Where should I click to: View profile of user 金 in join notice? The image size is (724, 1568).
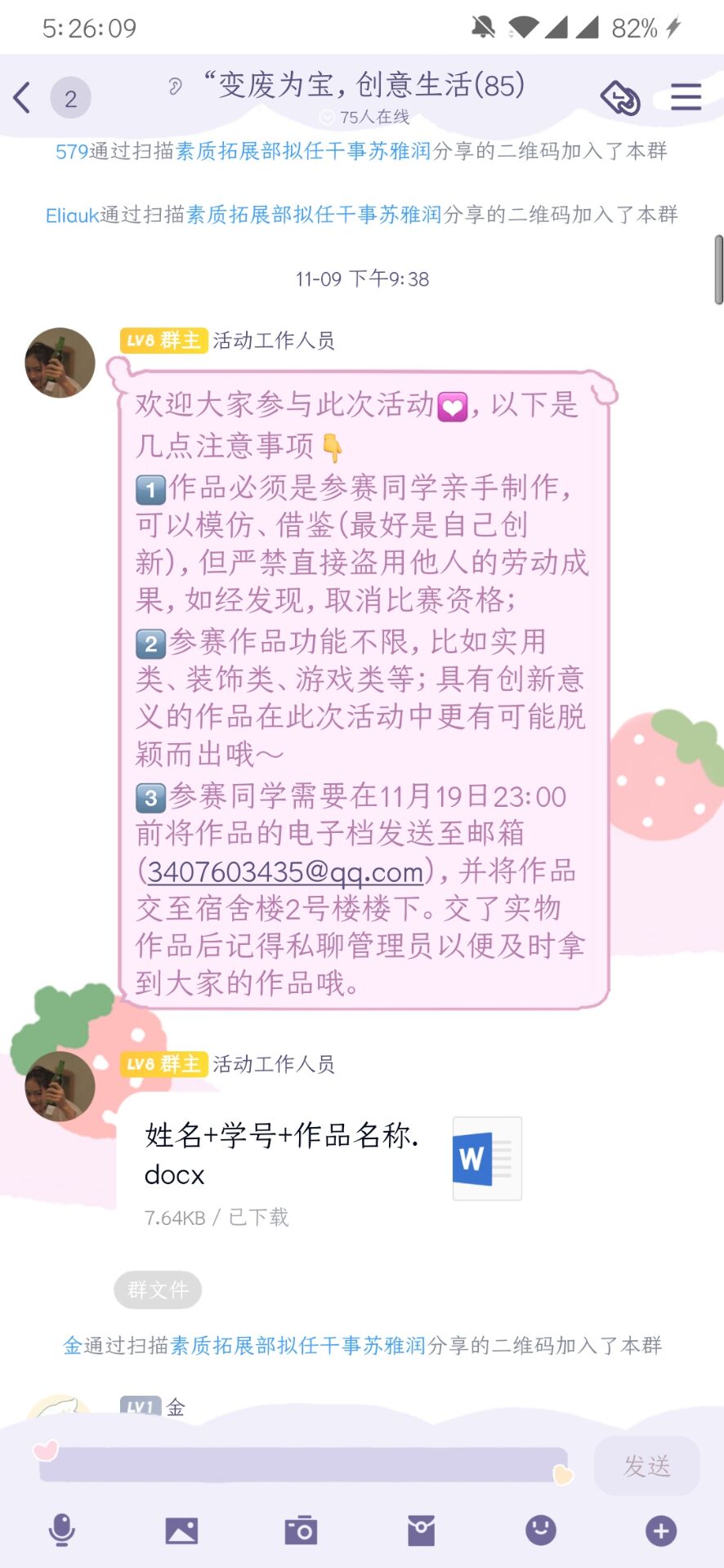pos(72,1345)
